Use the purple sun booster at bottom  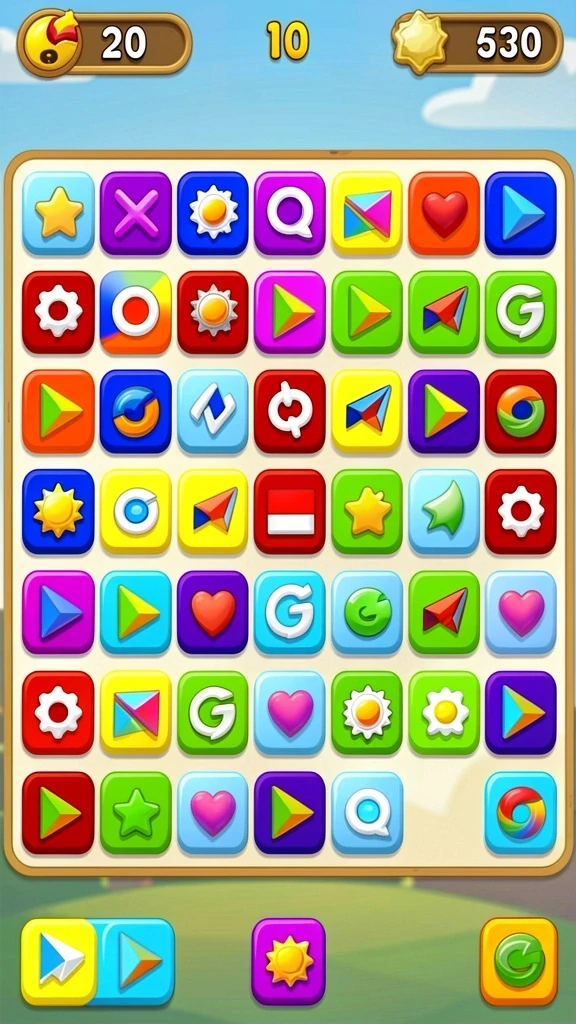tap(289, 961)
